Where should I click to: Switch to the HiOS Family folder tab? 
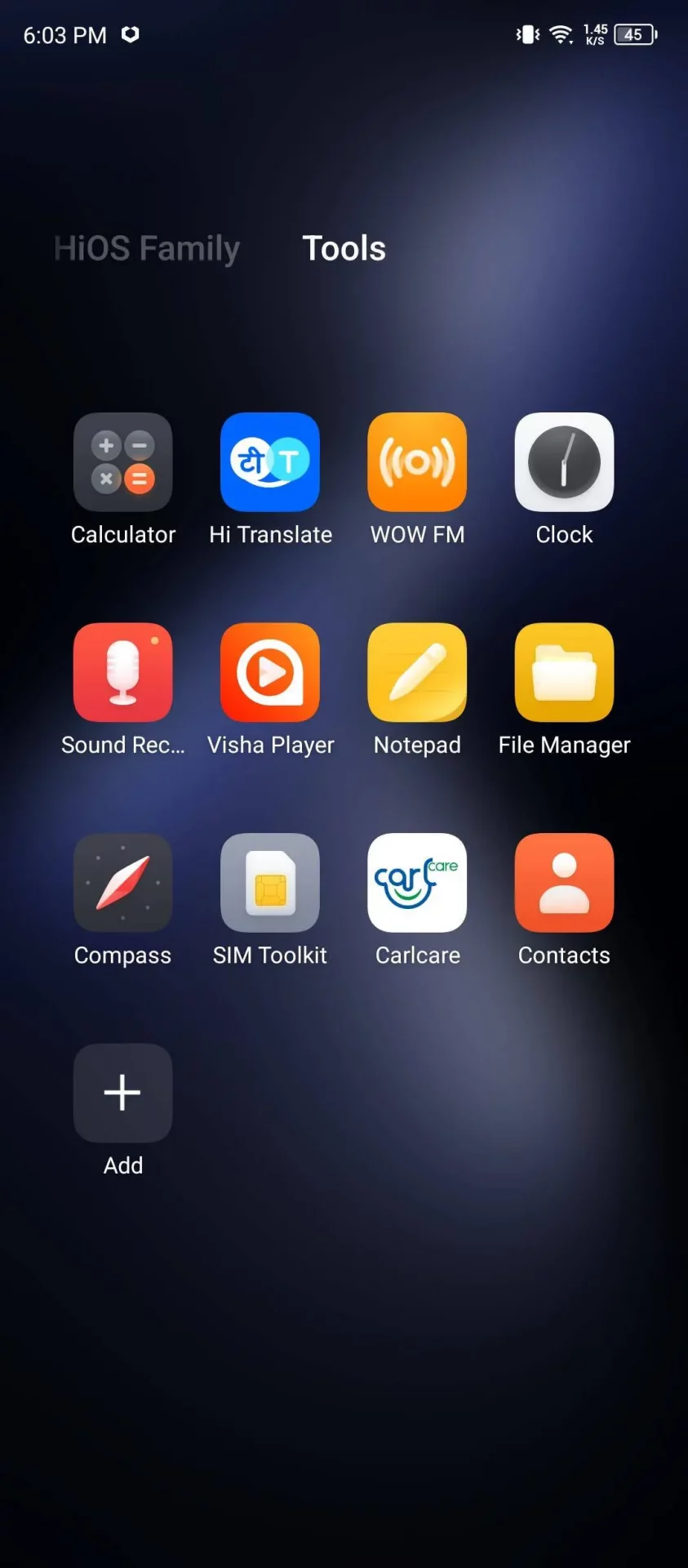tap(147, 248)
